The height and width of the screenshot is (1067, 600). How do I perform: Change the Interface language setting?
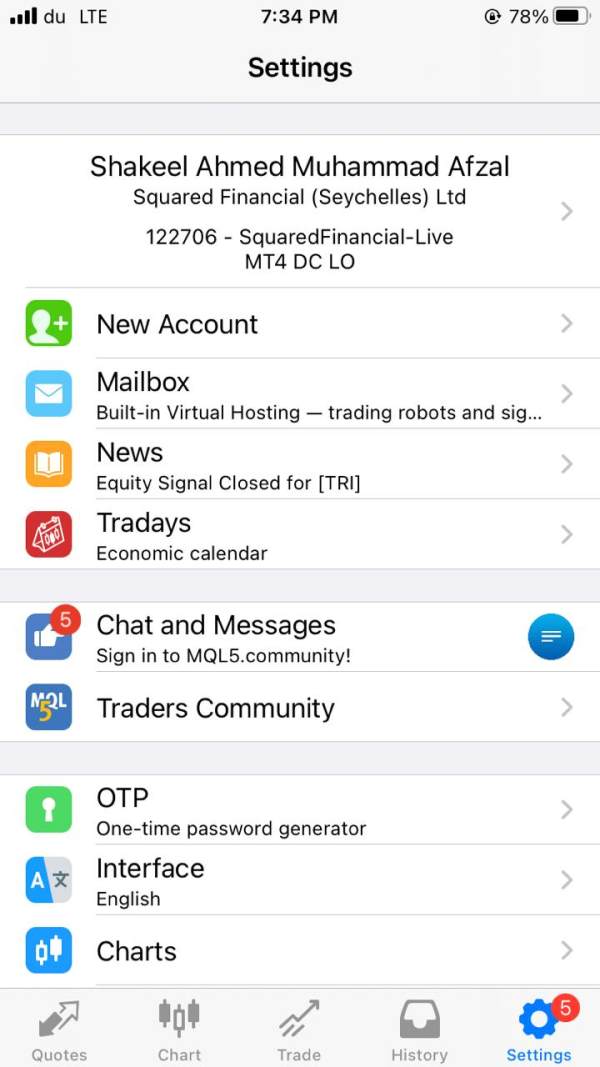300,880
